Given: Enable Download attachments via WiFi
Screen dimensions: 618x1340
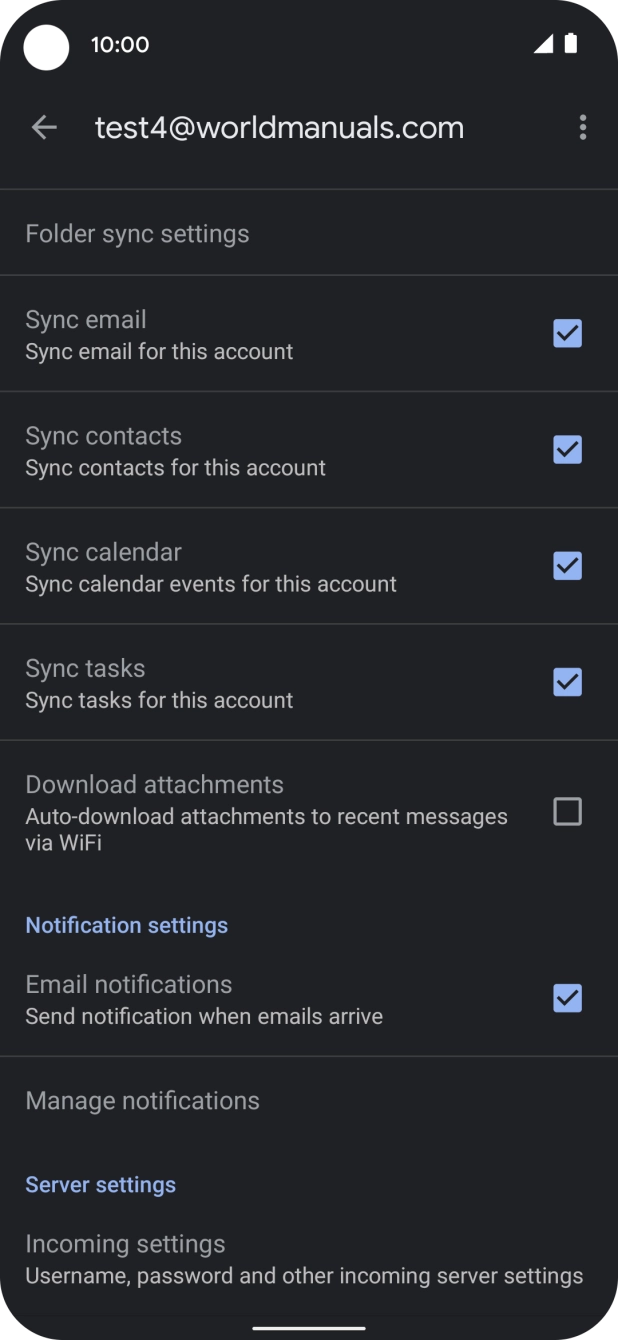Looking at the screenshot, I should (x=567, y=812).
